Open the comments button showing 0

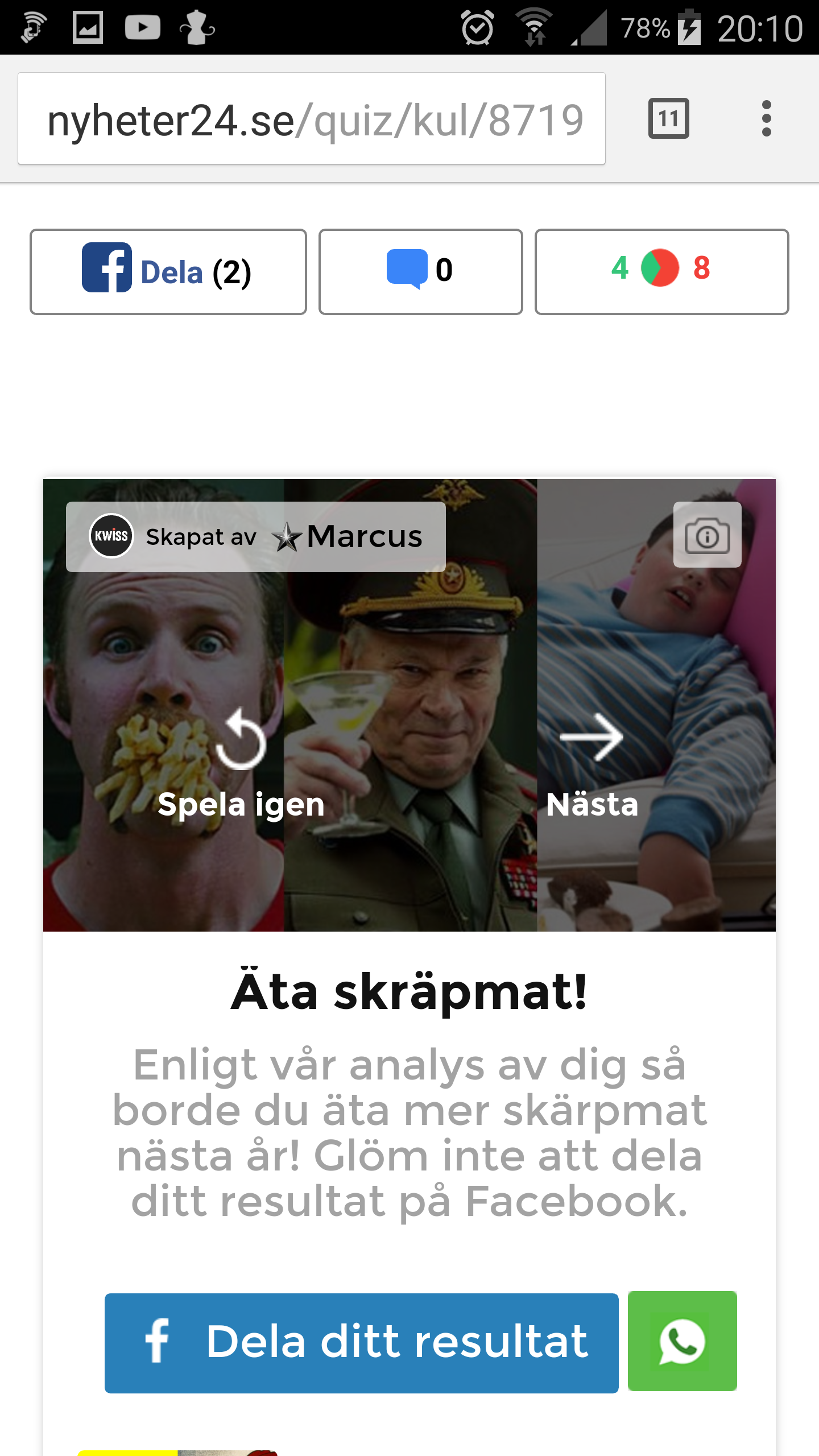(420, 271)
